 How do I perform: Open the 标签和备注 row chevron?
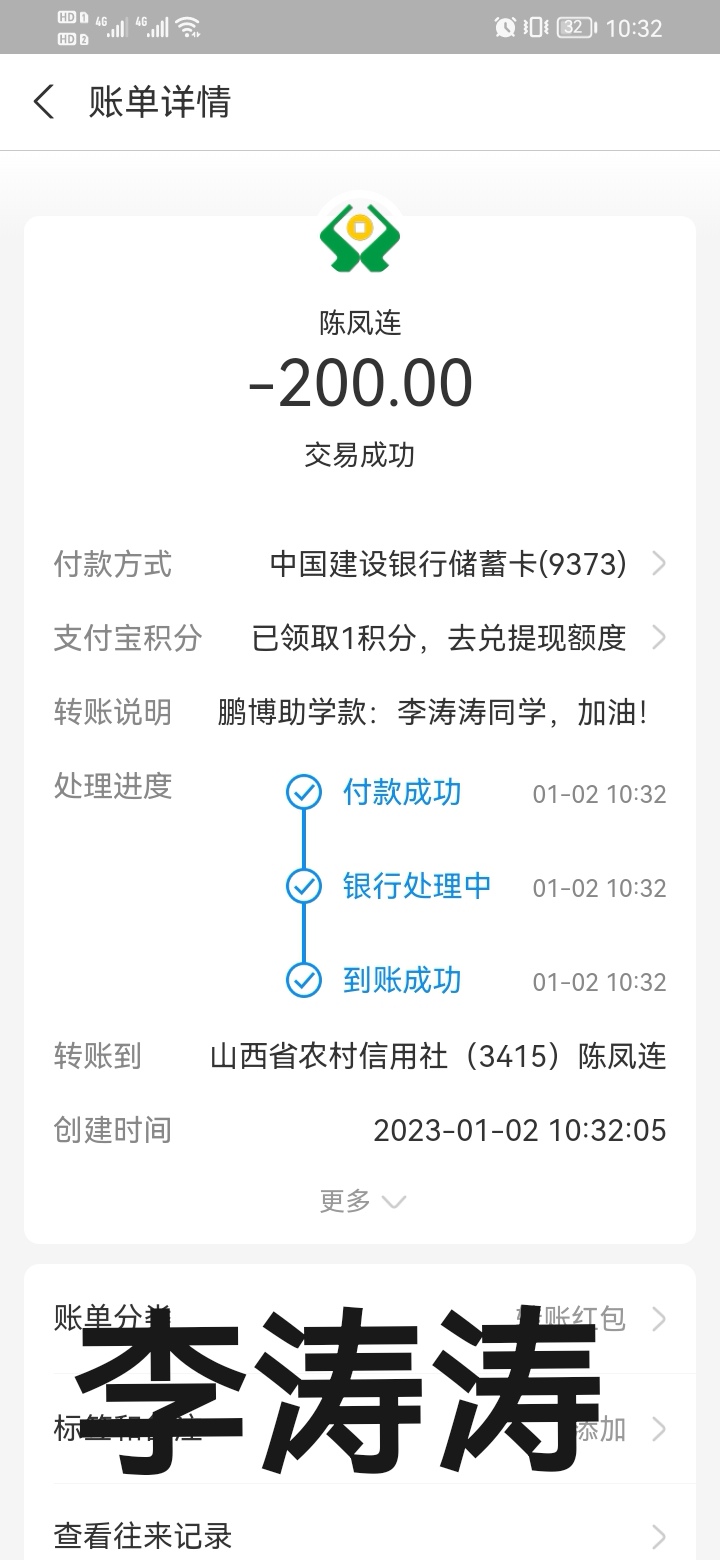660,1429
